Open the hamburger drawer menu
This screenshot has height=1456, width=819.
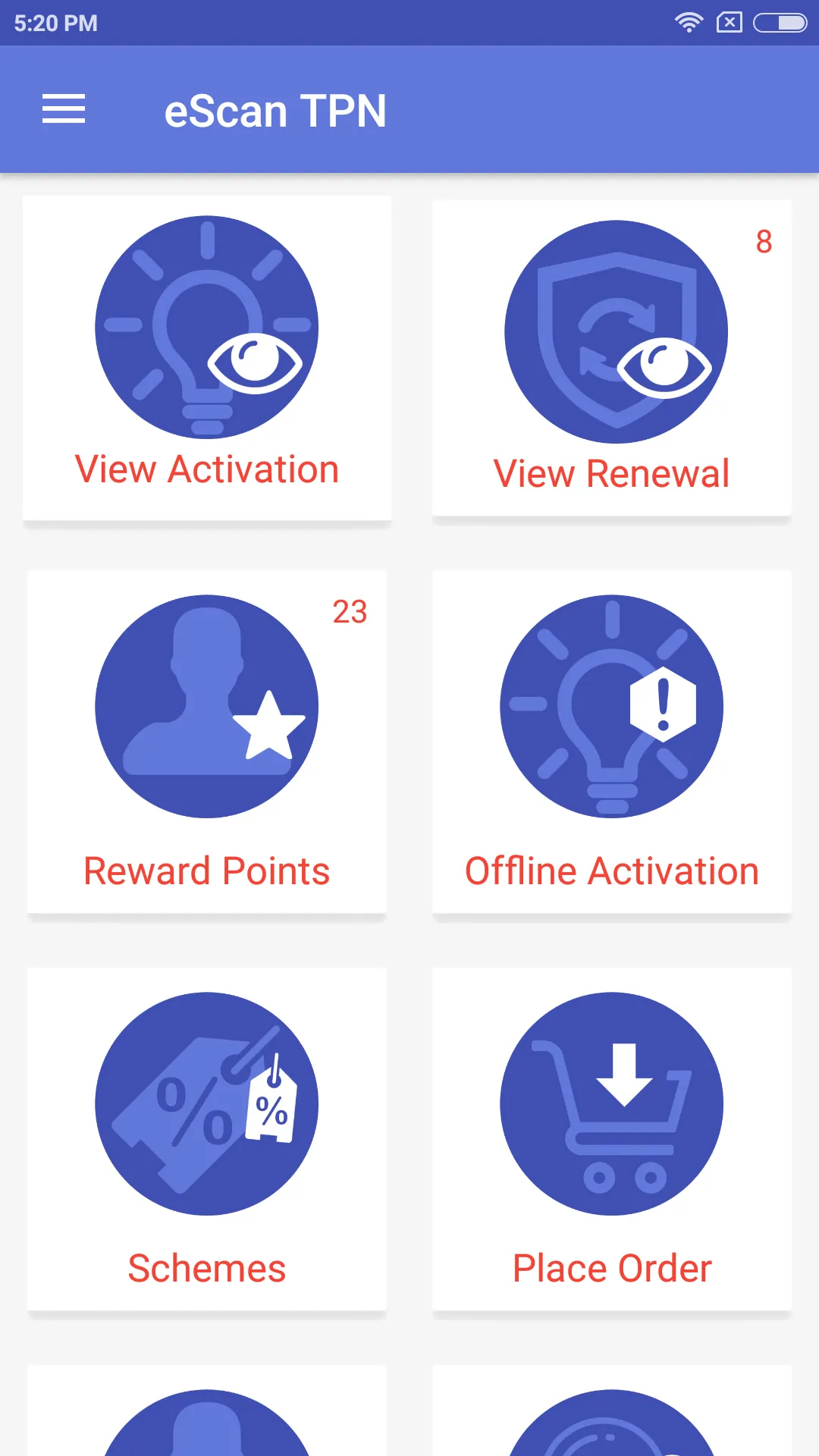click(x=64, y=109)
